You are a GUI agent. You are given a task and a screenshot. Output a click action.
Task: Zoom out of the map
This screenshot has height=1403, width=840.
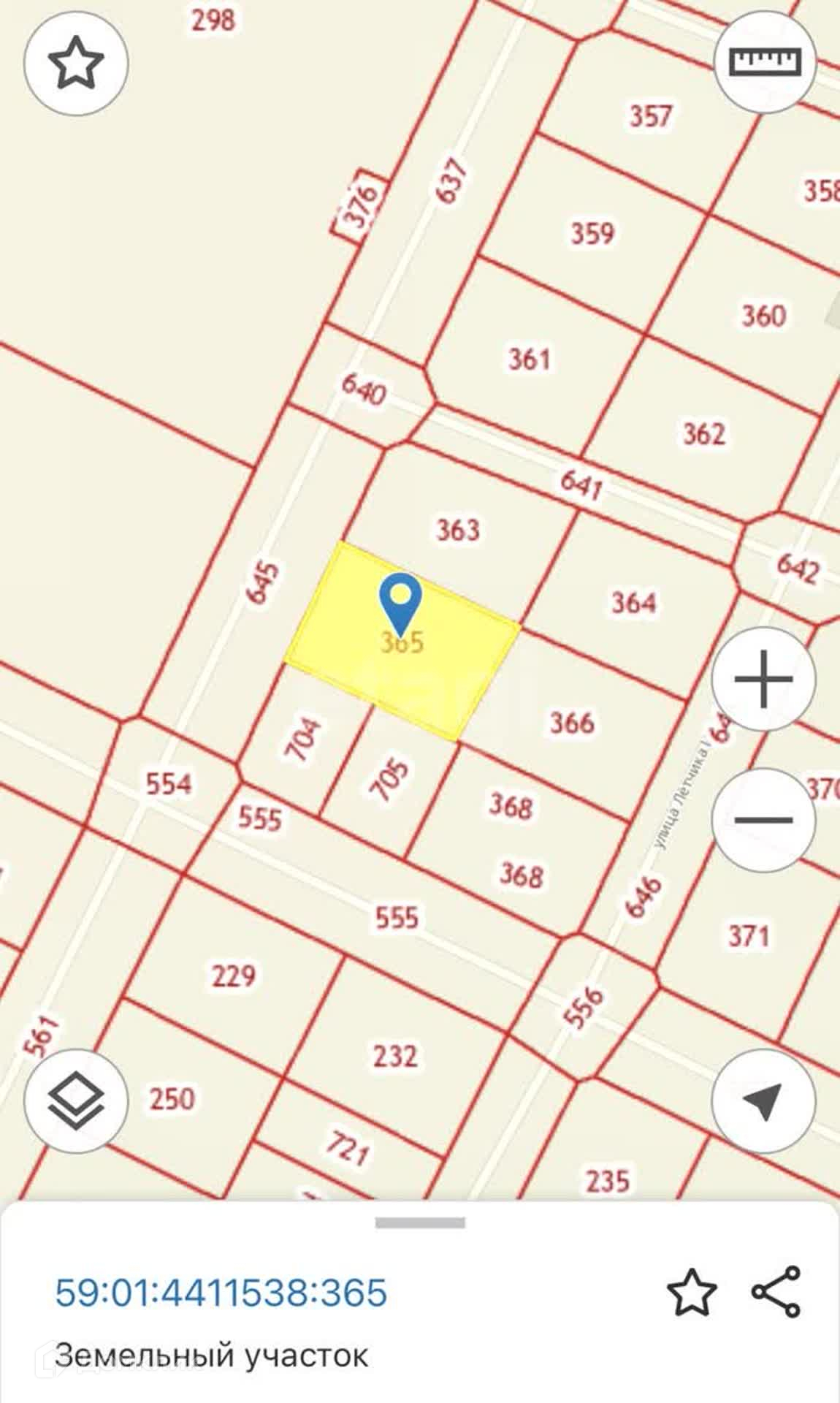click(763, 820)
